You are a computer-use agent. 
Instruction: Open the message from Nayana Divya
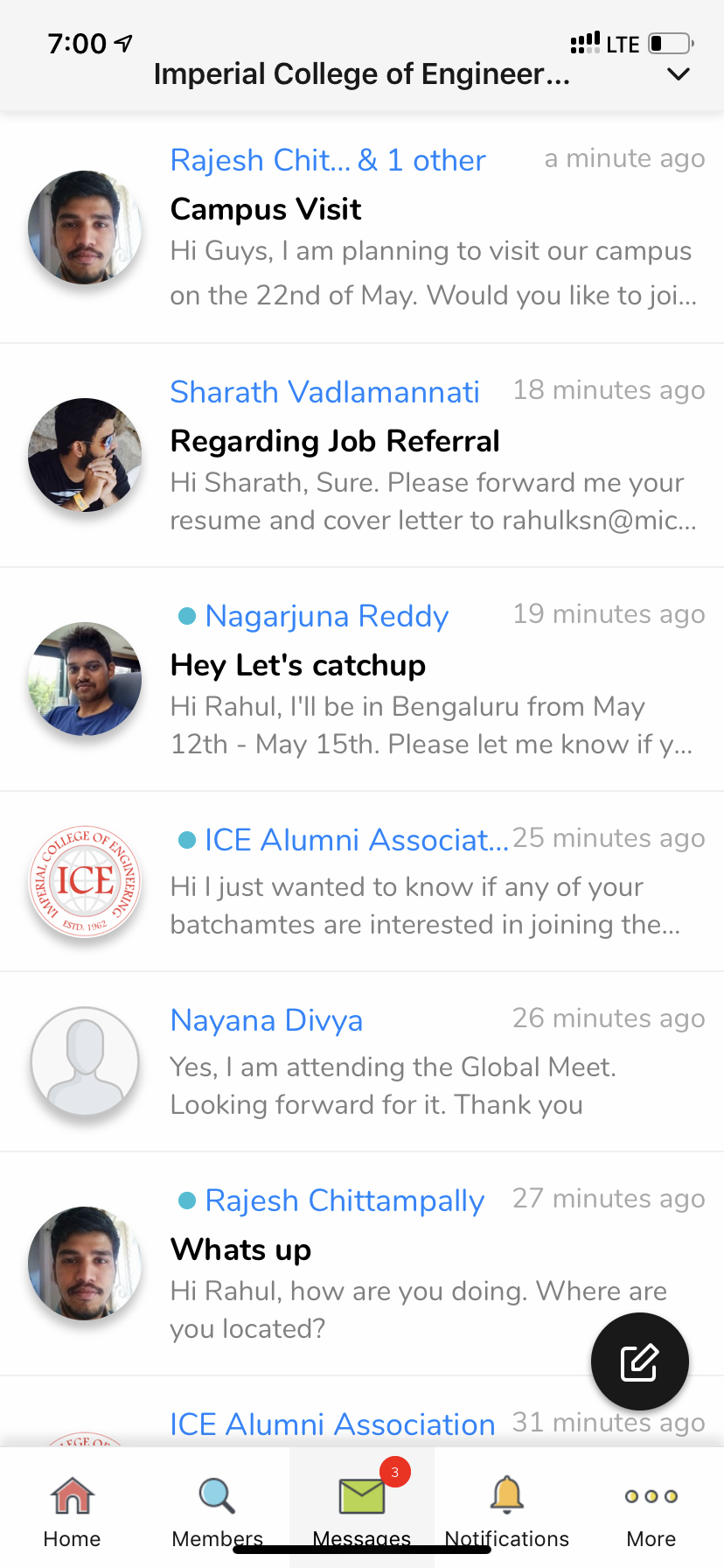point(432,1062)
